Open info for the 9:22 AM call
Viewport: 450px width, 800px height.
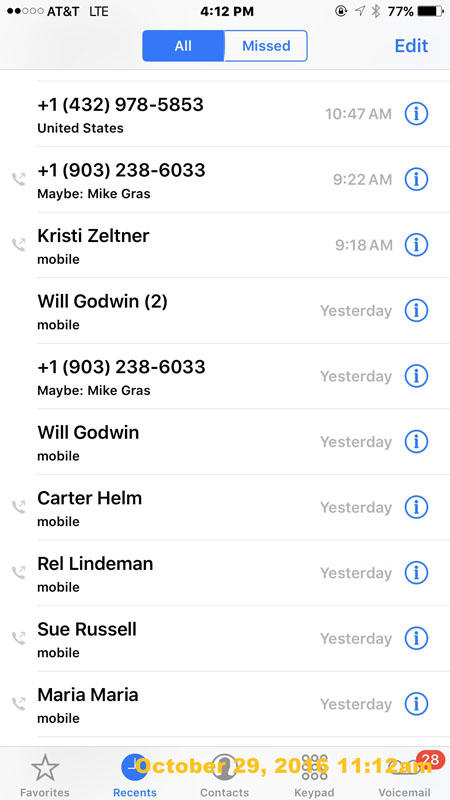pyautogui.click(x=416, y=180)
